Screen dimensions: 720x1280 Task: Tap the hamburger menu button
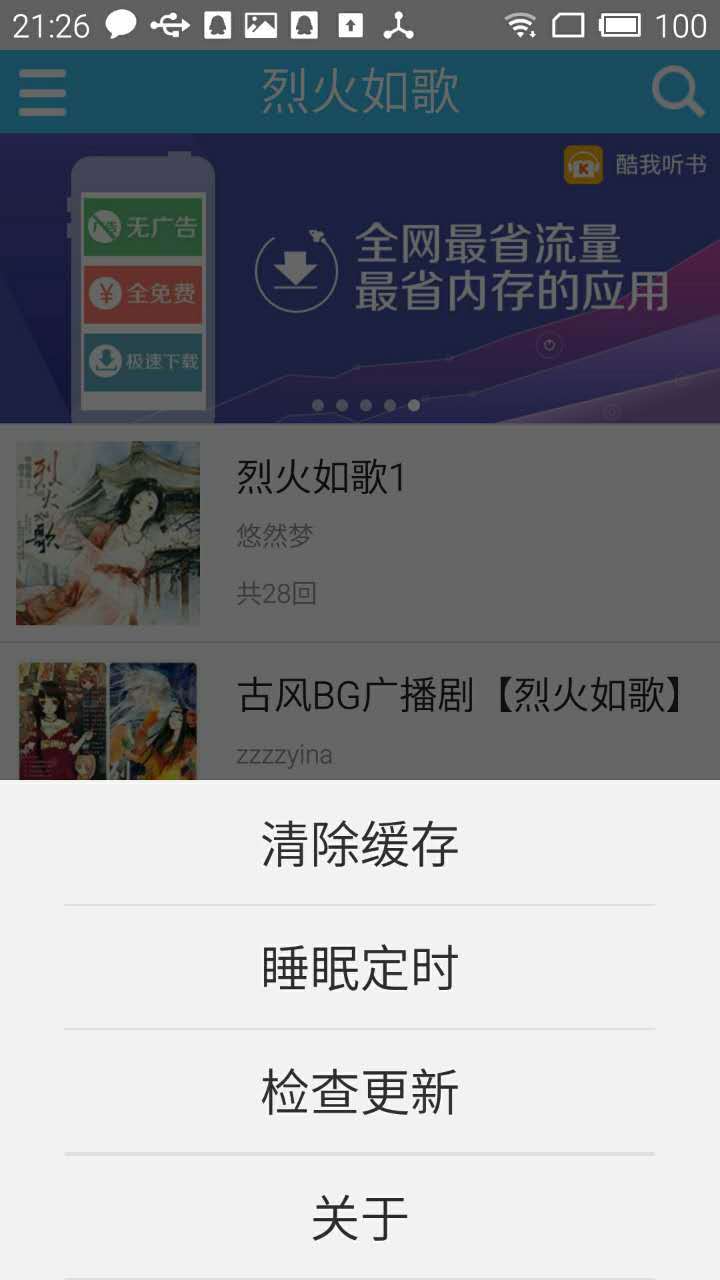click(42, 92)
